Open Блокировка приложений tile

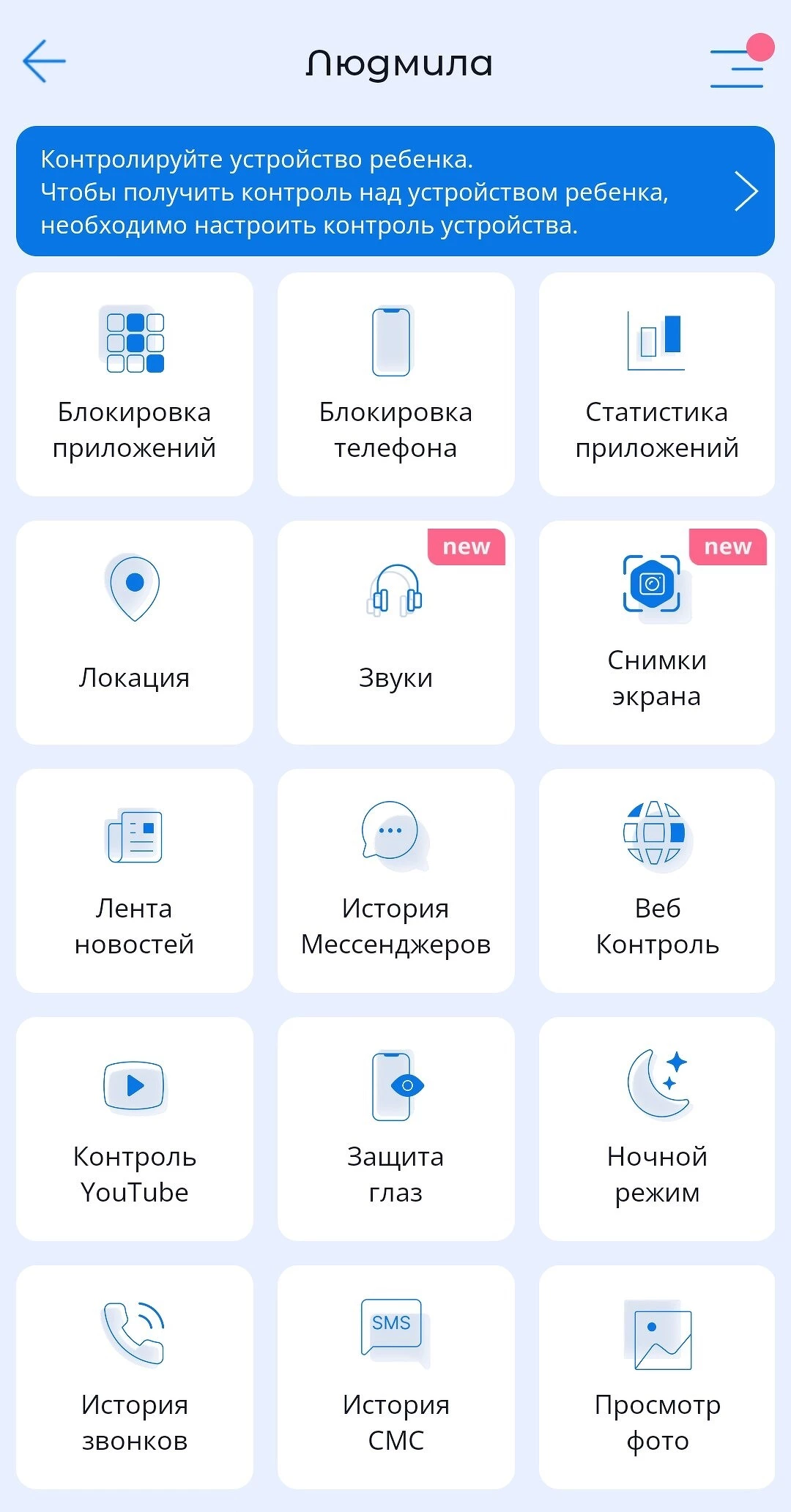[135, 384]
